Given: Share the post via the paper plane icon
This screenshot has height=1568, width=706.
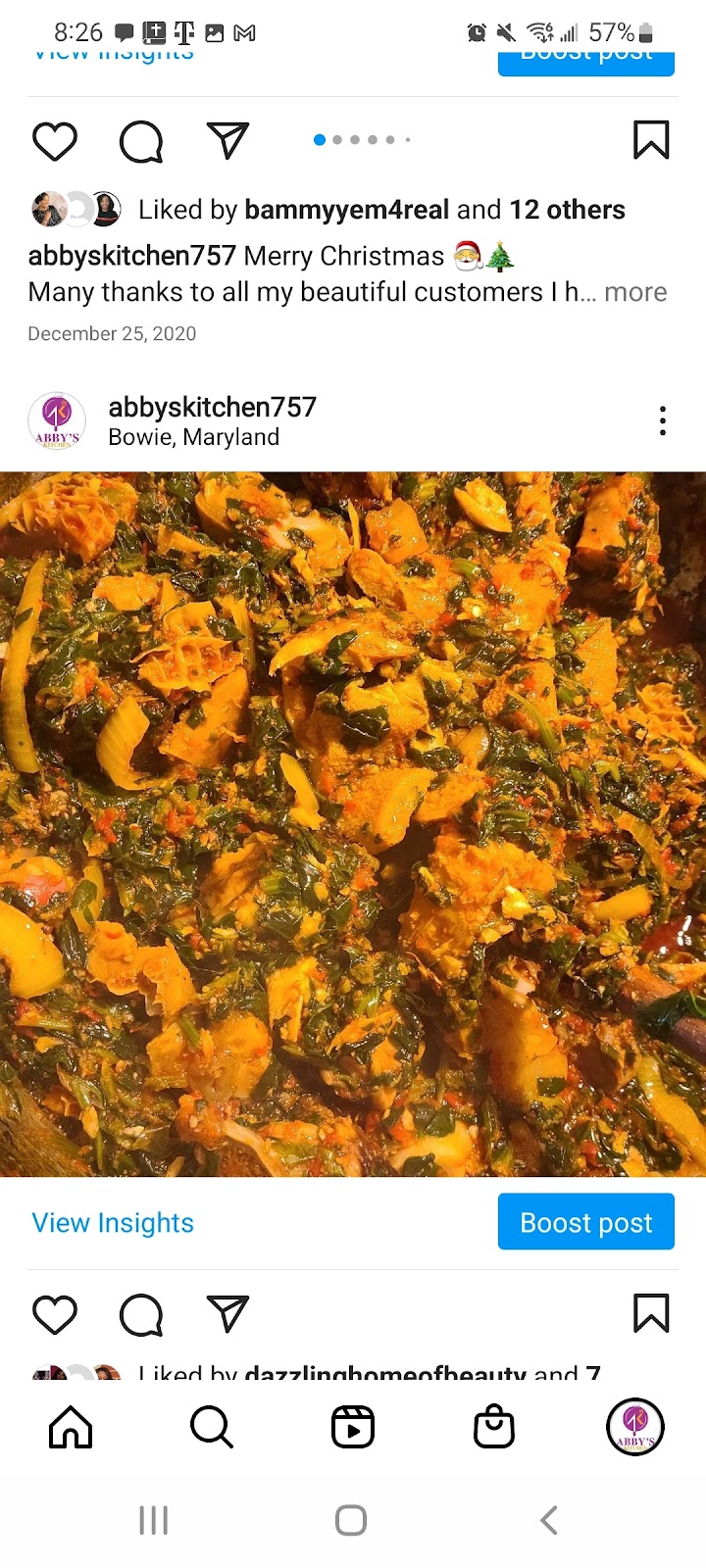Looking at the screenshot, I should 226,140.
